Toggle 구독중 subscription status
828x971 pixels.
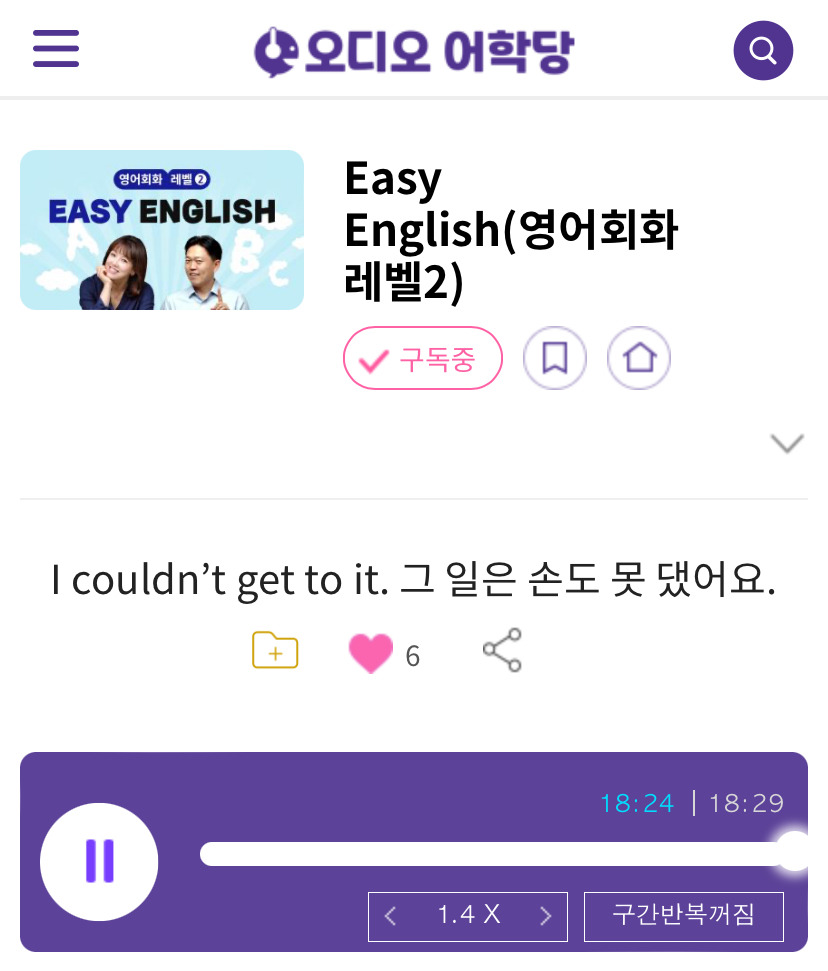[423, 357]
